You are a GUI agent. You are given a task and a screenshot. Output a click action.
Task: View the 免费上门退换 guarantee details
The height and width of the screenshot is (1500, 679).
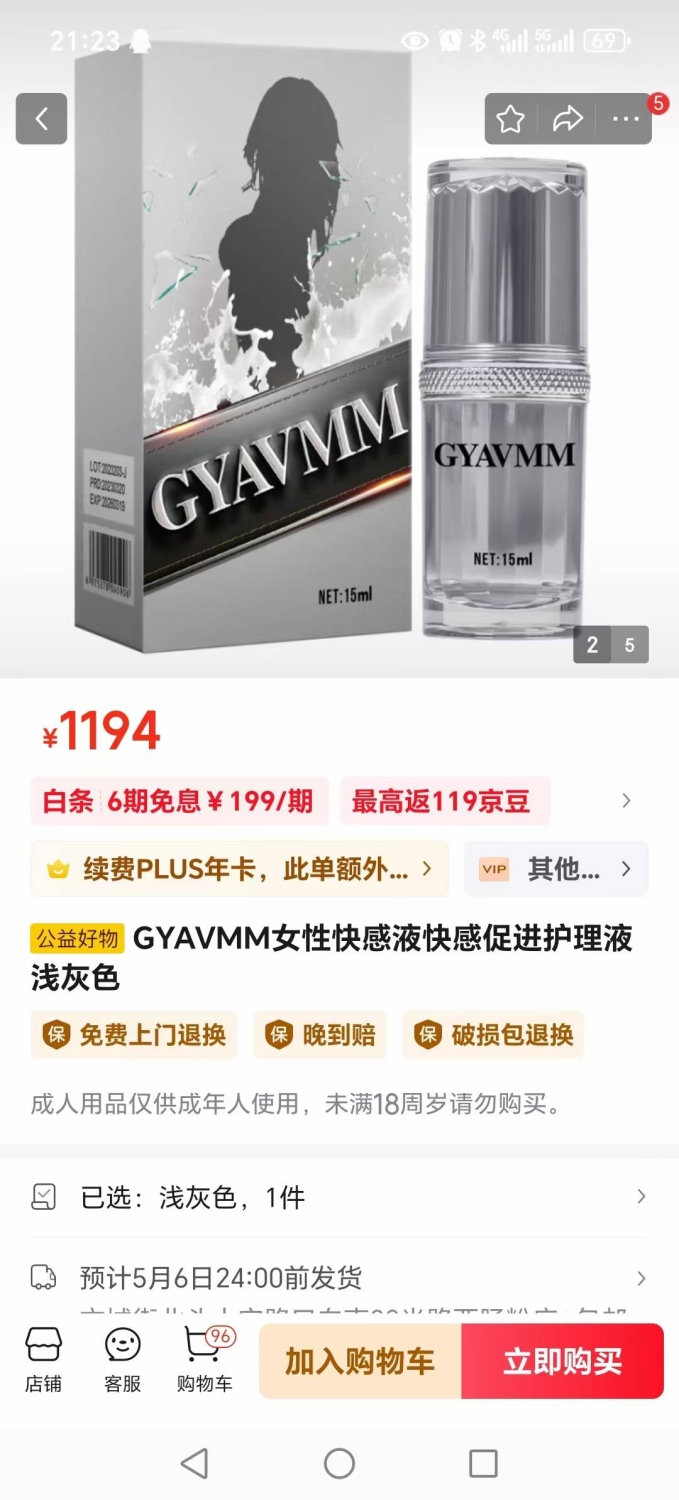[x=135, y=1034]
